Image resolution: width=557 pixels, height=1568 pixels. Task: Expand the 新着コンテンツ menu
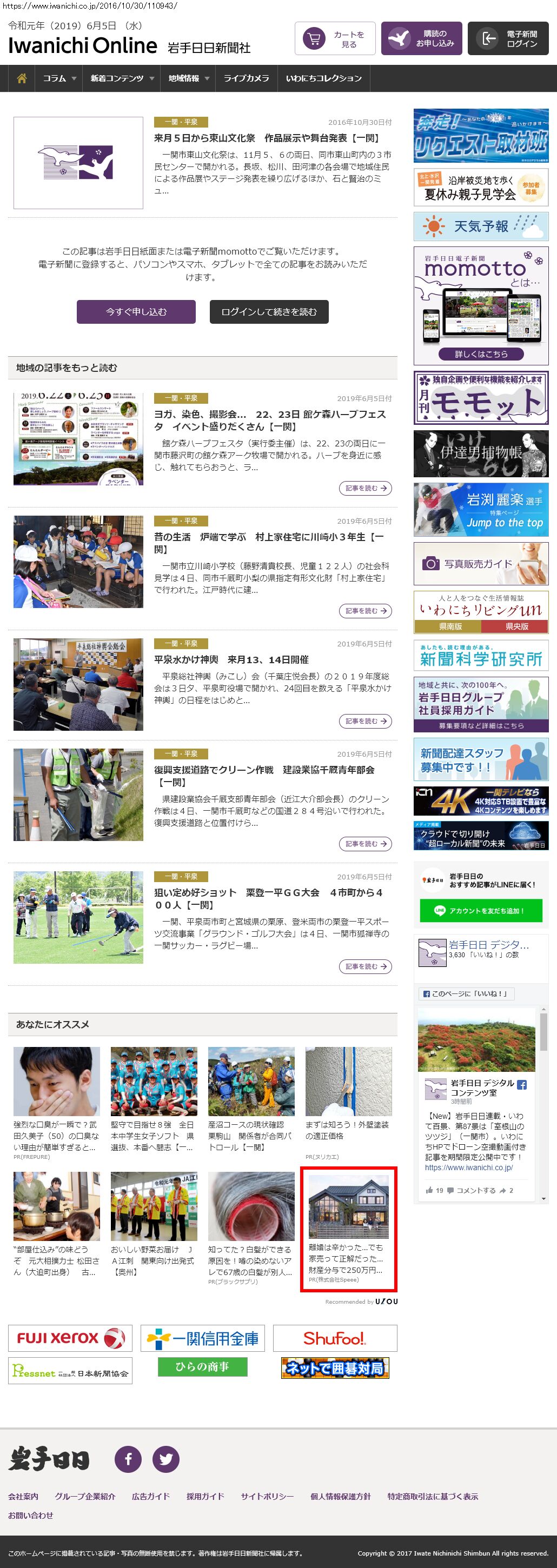tap(122, 78)
